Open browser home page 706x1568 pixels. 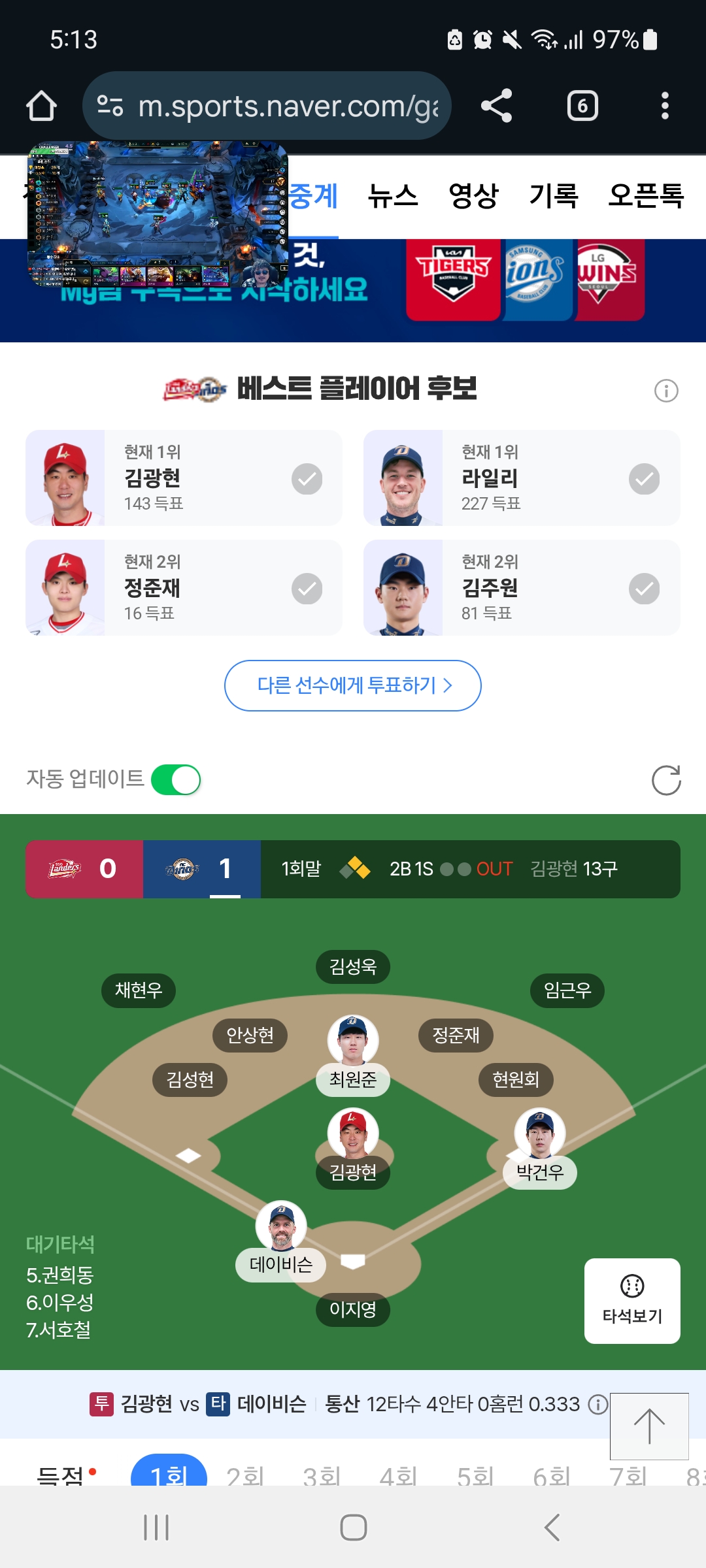[x=41, y=106]
